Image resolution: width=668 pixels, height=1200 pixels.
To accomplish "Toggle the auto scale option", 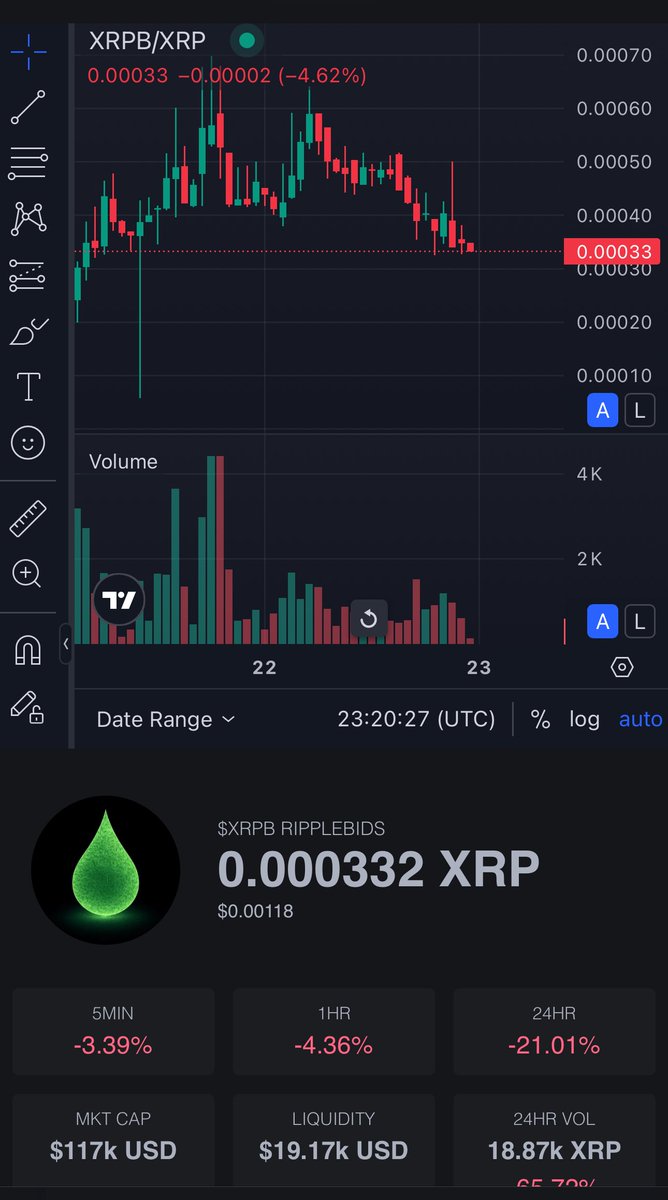I will point(640,719).
